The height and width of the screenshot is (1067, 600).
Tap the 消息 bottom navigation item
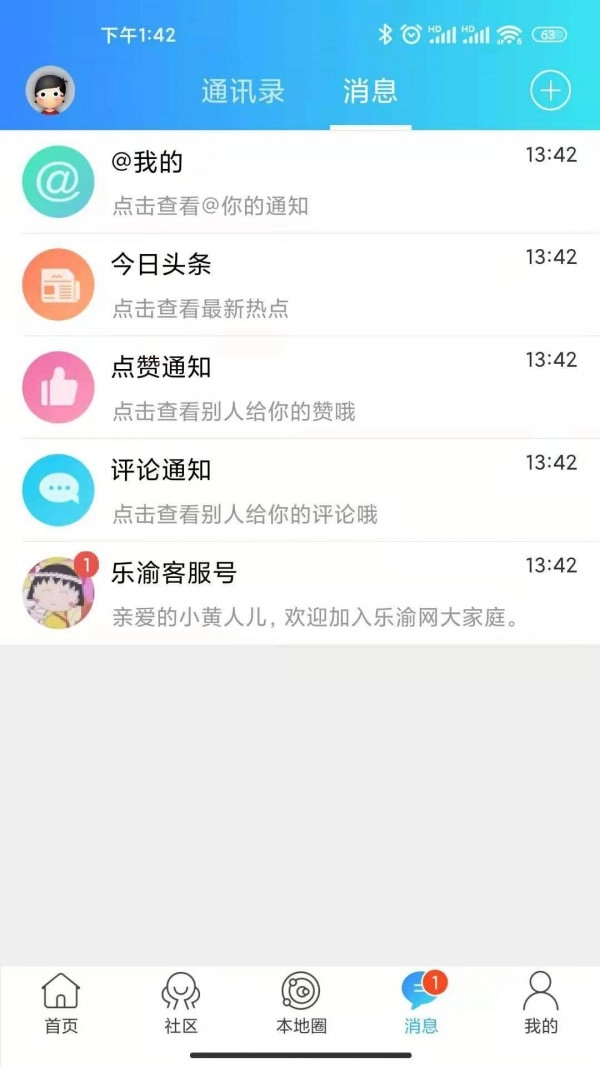[x=421, y=1003]
